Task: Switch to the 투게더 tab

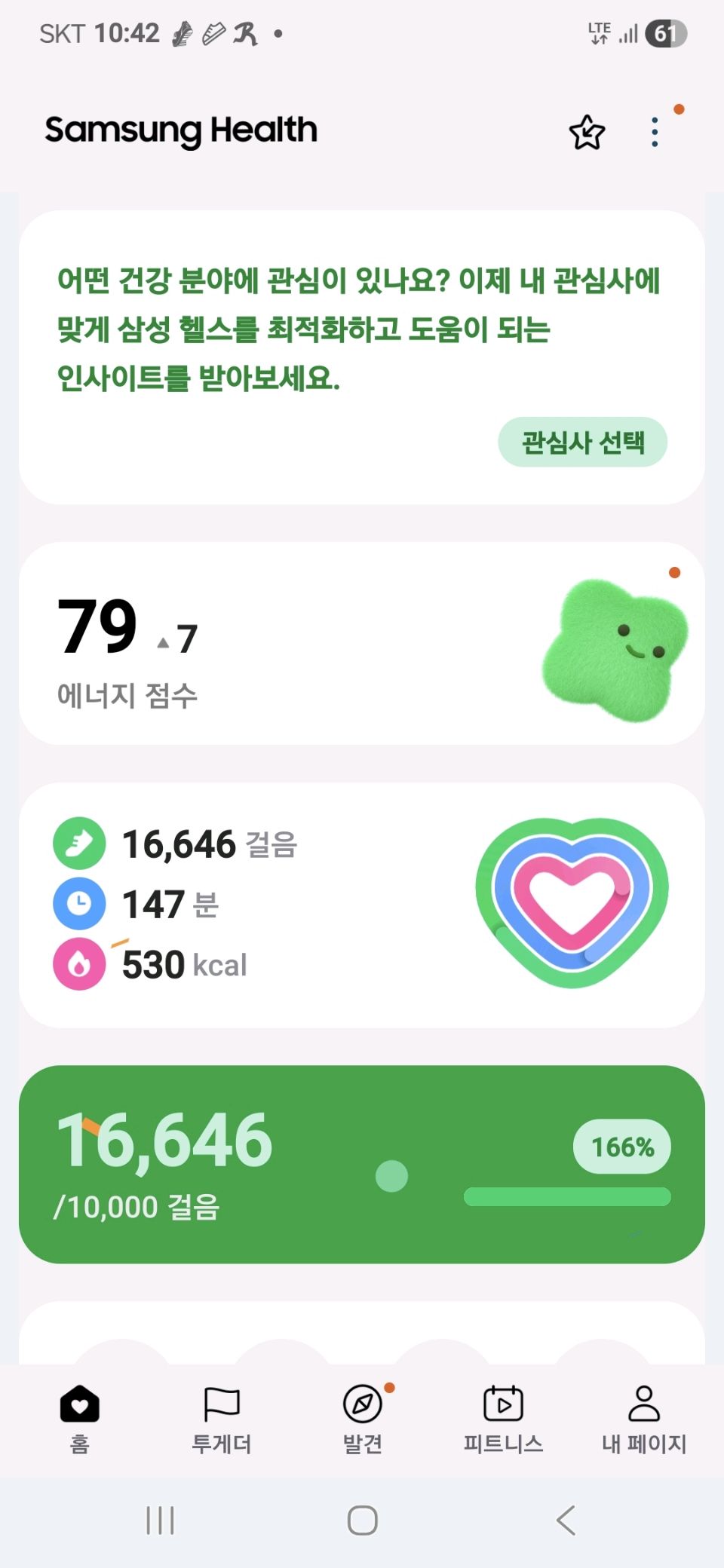Action: (222, 1419)
